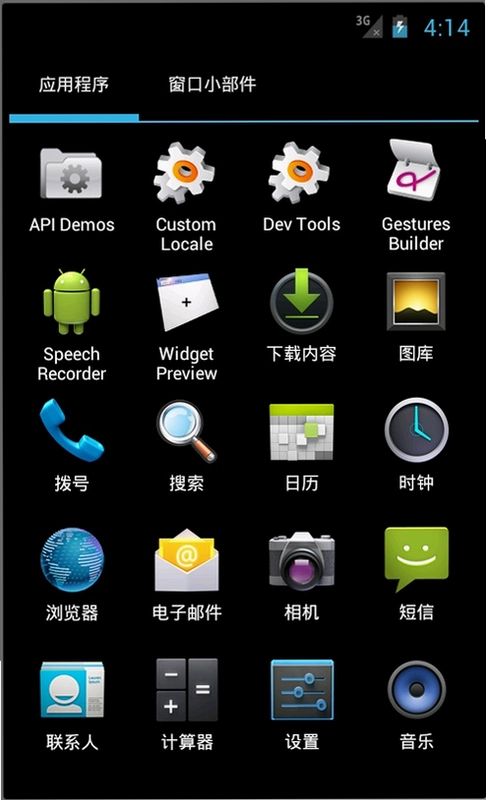The width and height of the screenshot is (486, 800).
Task: Open 设置 settings
Action: coord(301,705)
